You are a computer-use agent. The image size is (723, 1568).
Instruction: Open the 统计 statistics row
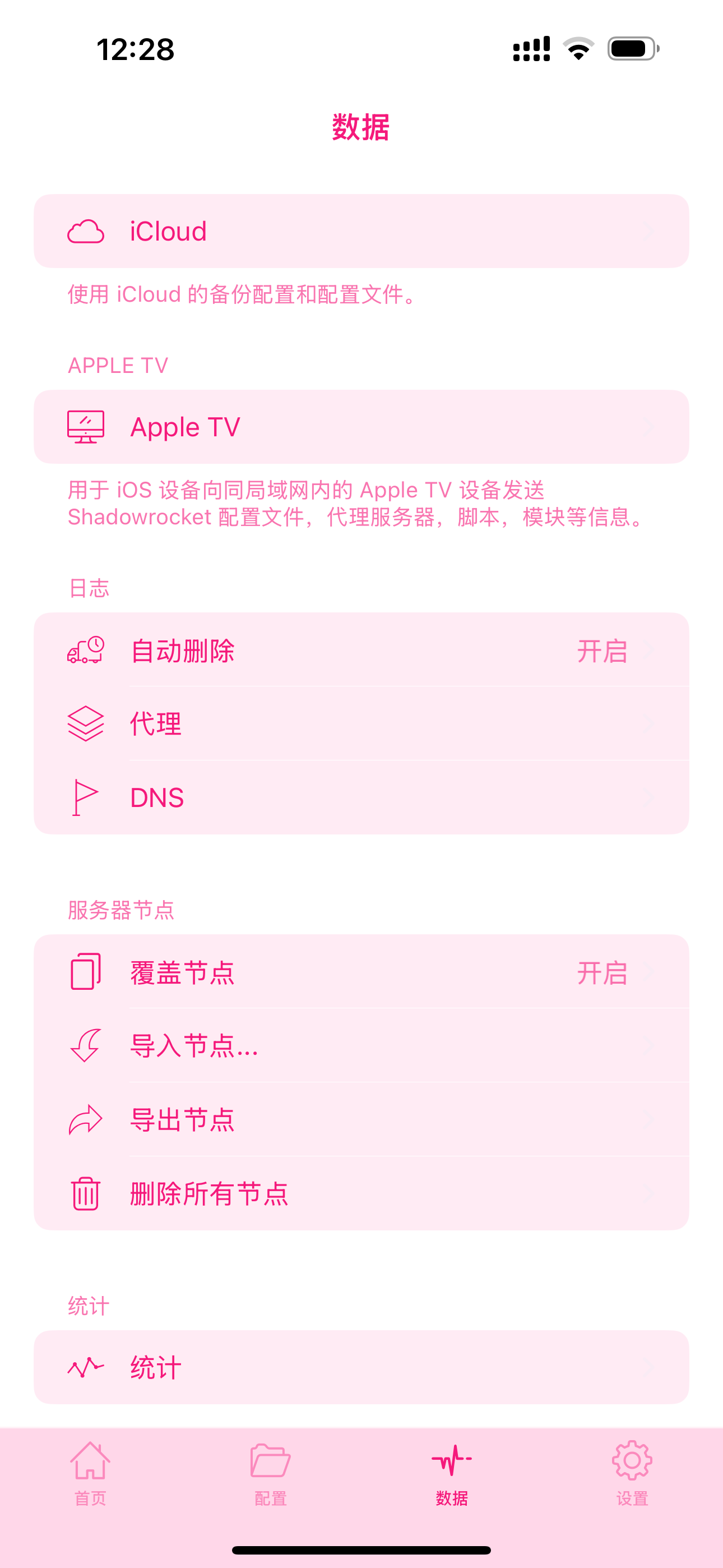coord(361,1367)
